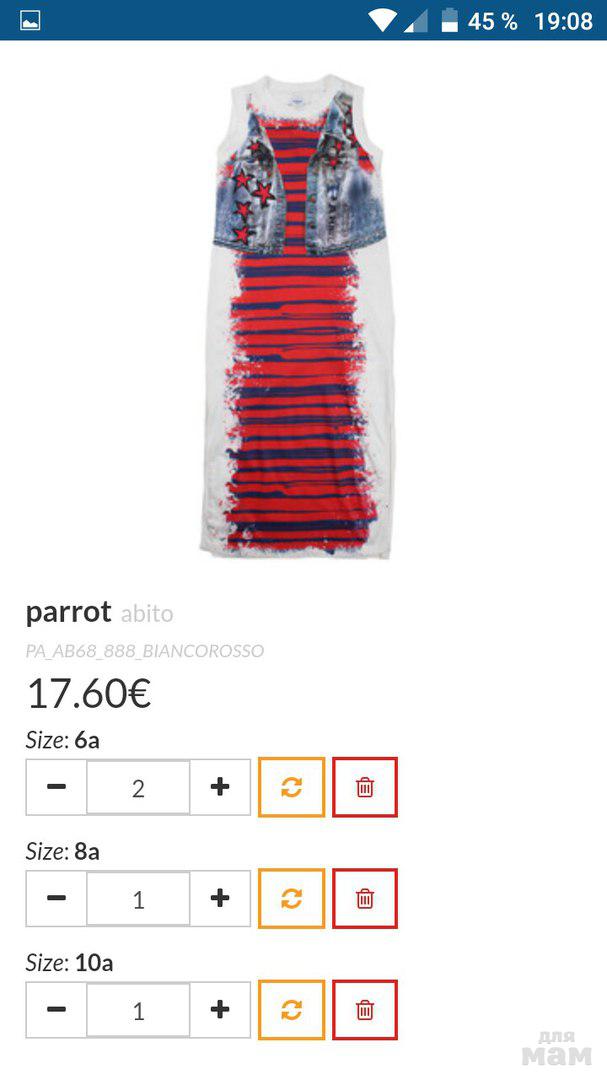This screenshot has width=607, height=1080.
Task: Edit the quantity field for size 10a
Action: [138, 1010]
